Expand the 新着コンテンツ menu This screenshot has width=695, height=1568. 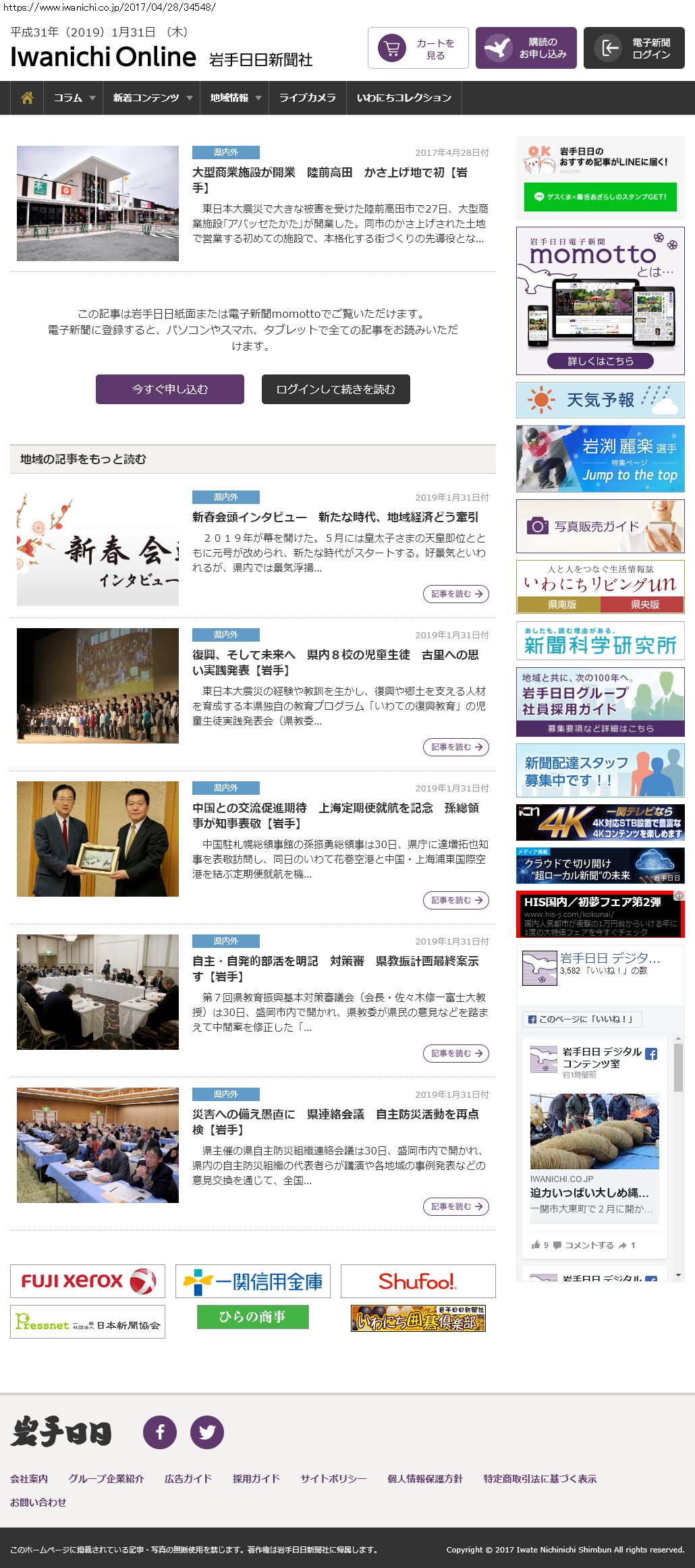152,98
